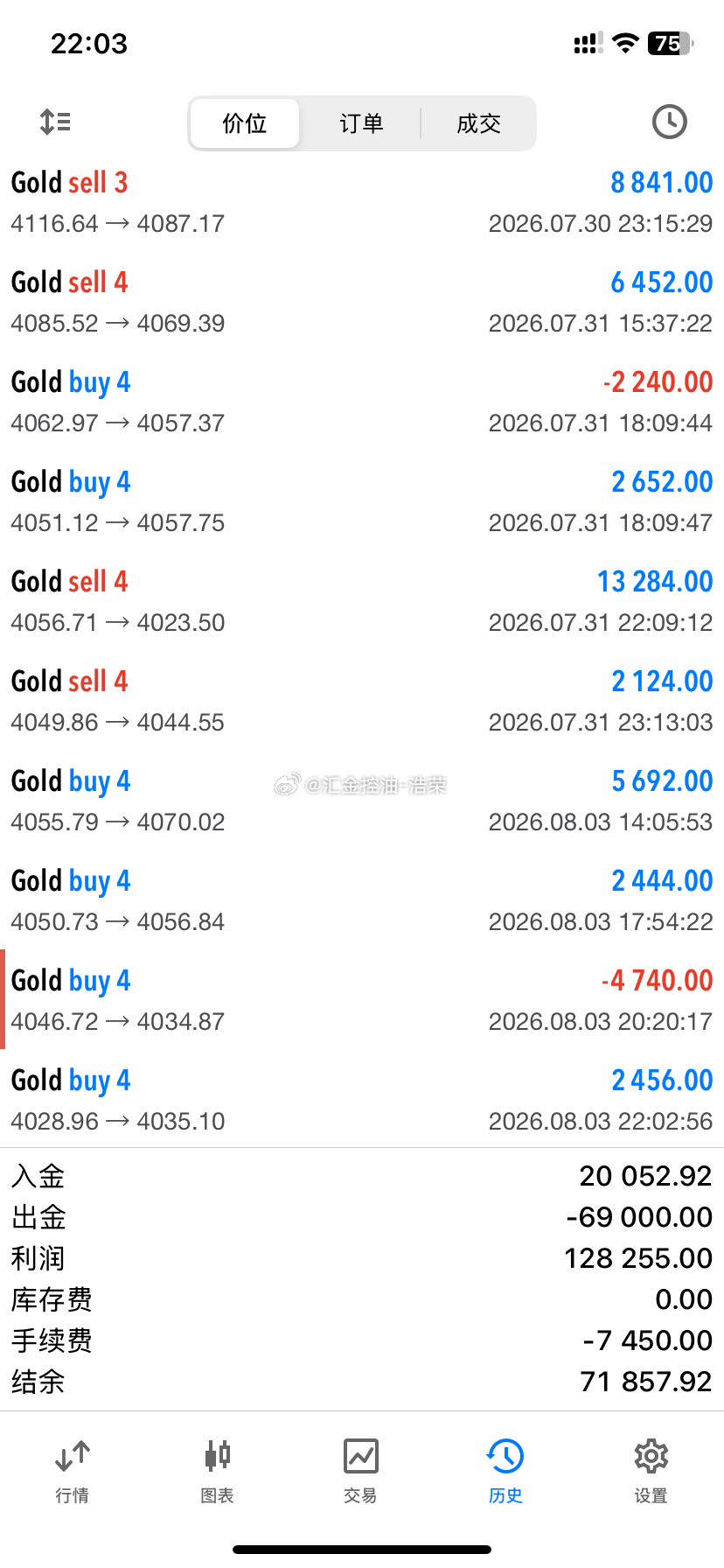Open the Gold sell 3 trade at 8 841.00
724x1568 pixels.
pyautogui.click(x=362, y=202)
